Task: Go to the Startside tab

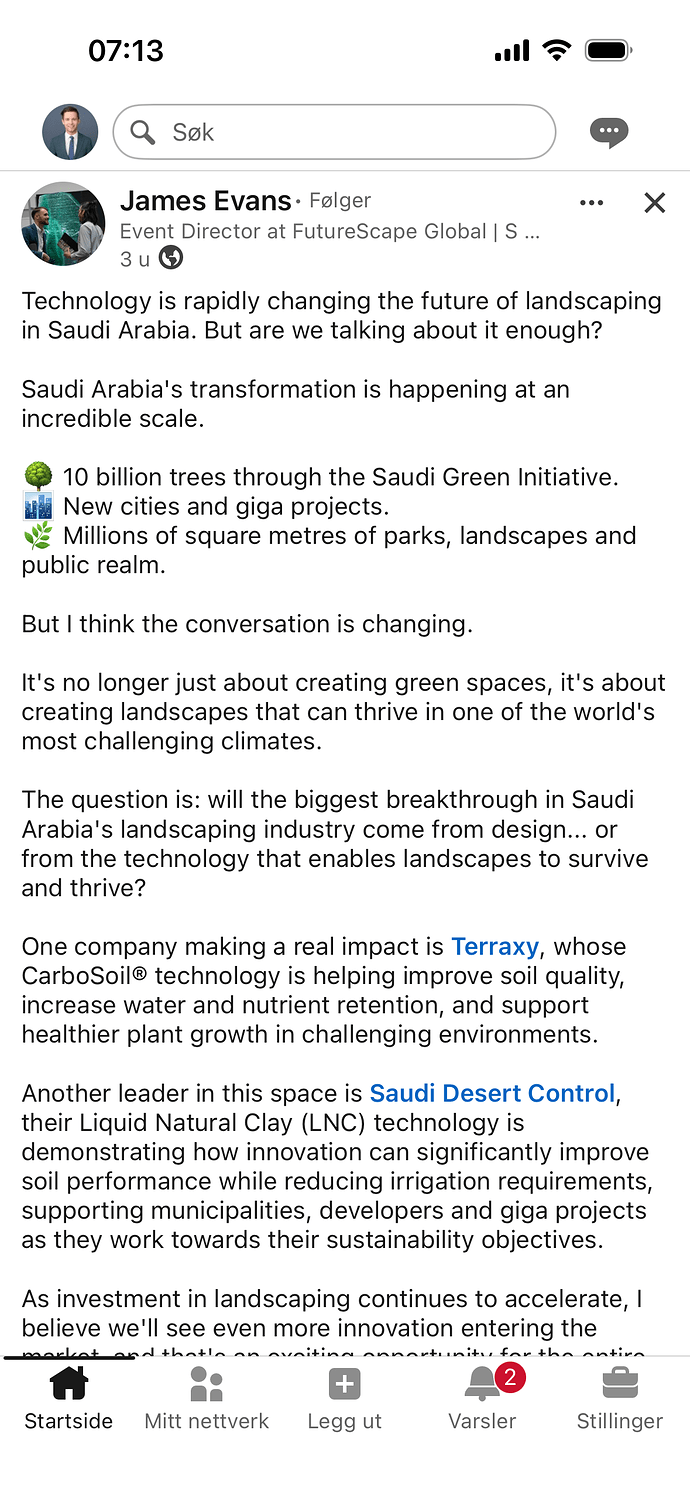Action: (x=69, y=1399)
